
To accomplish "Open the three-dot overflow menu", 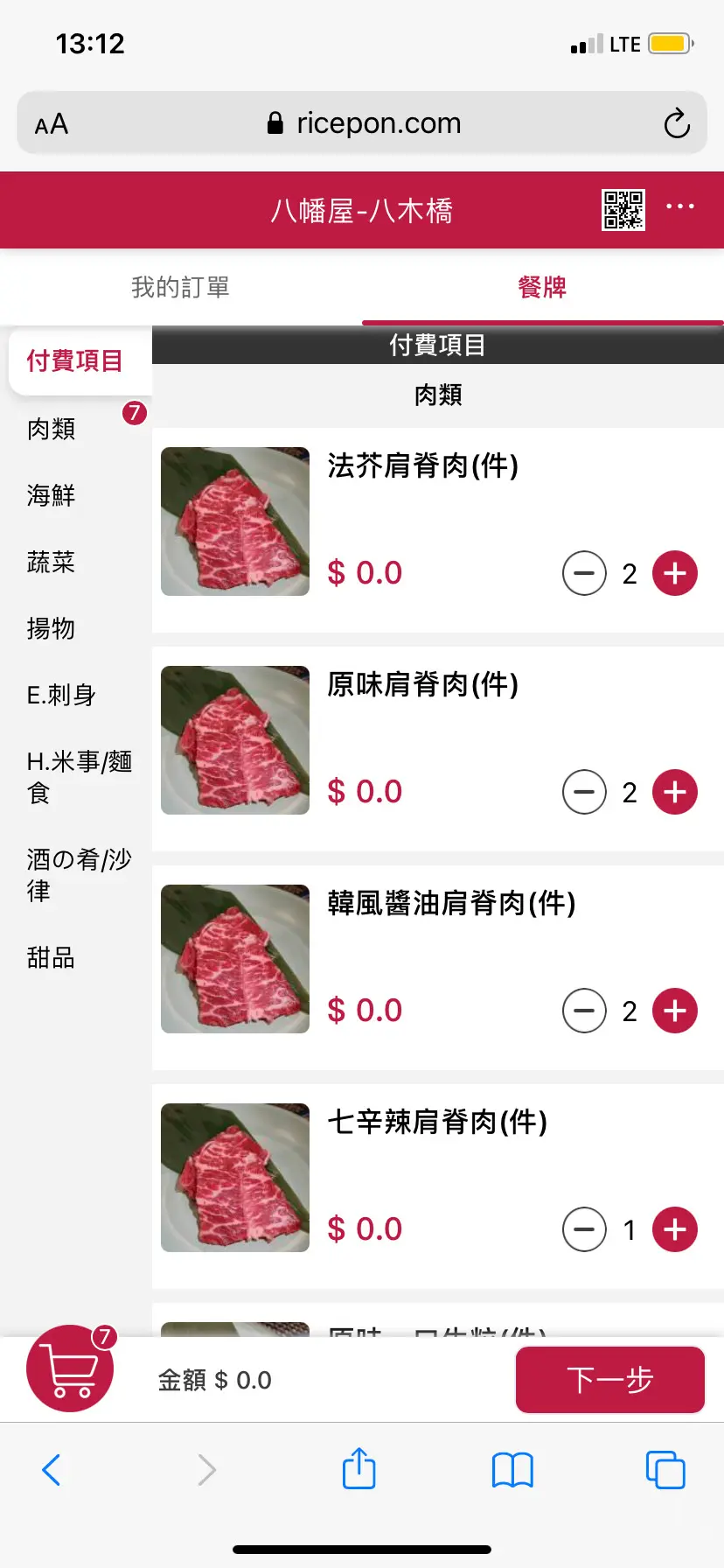I will pyautogui.click(x=679, y=207).
